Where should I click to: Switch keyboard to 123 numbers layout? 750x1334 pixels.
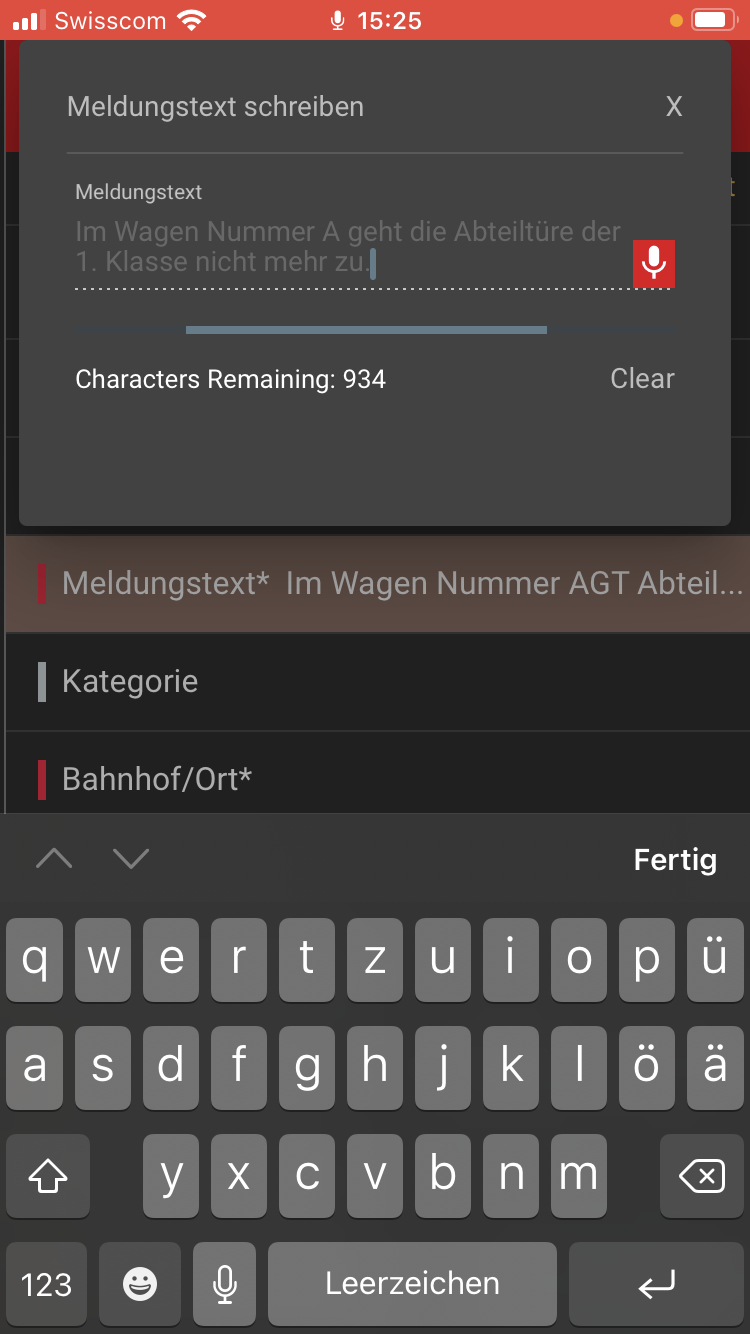[46, 1284]
